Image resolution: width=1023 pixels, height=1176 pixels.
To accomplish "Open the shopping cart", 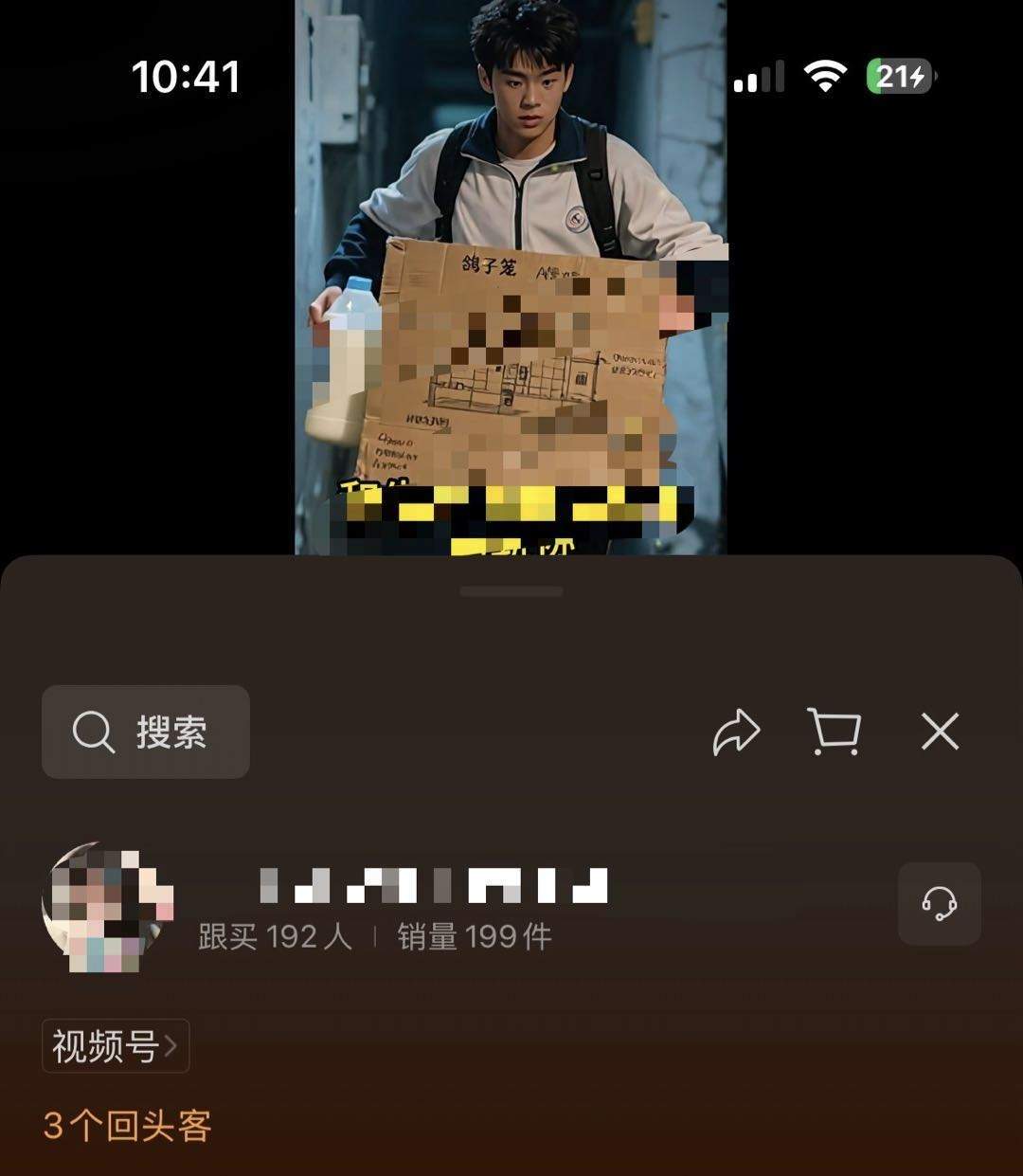I will (835, 732).
